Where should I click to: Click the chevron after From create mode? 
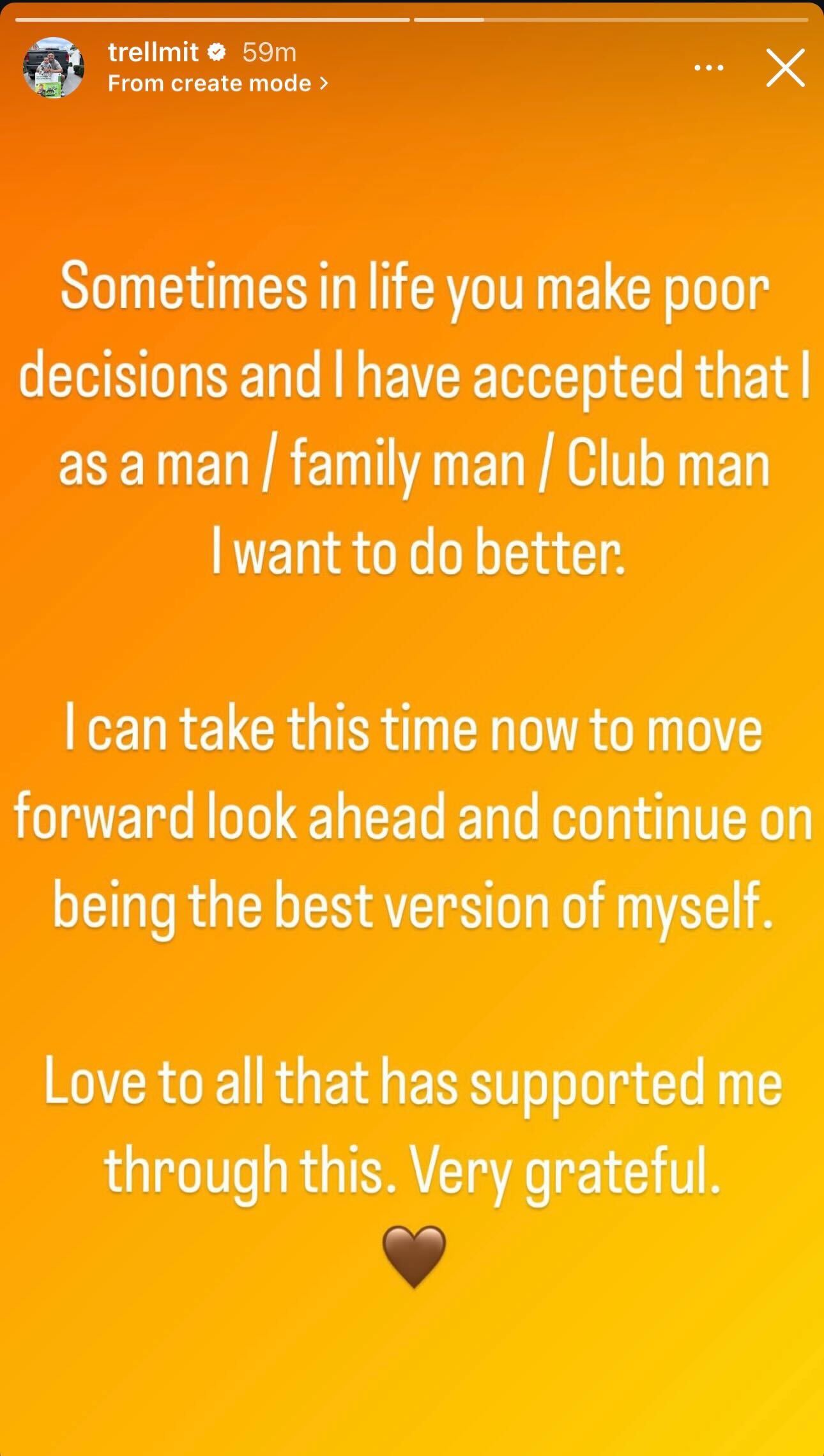[324, 83]
